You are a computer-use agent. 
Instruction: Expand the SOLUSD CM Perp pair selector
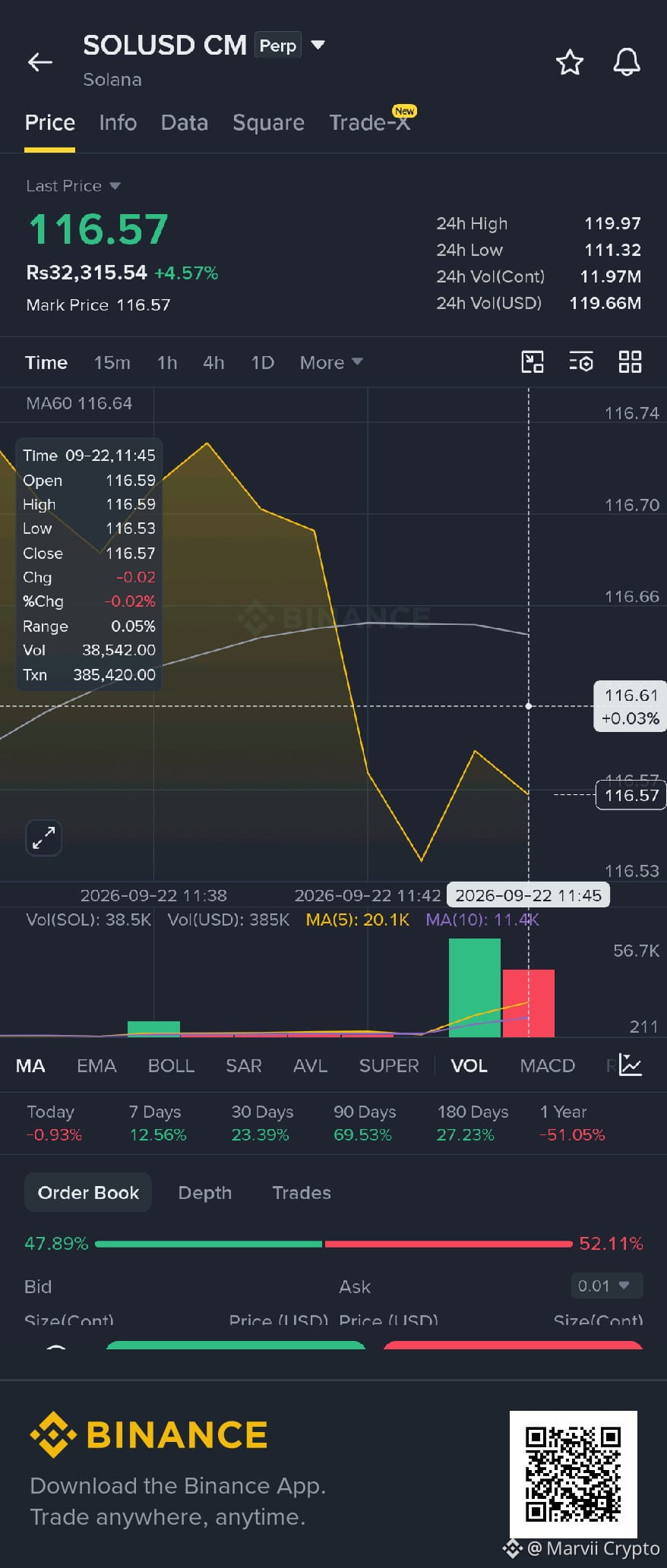click(x=318, y=45)
